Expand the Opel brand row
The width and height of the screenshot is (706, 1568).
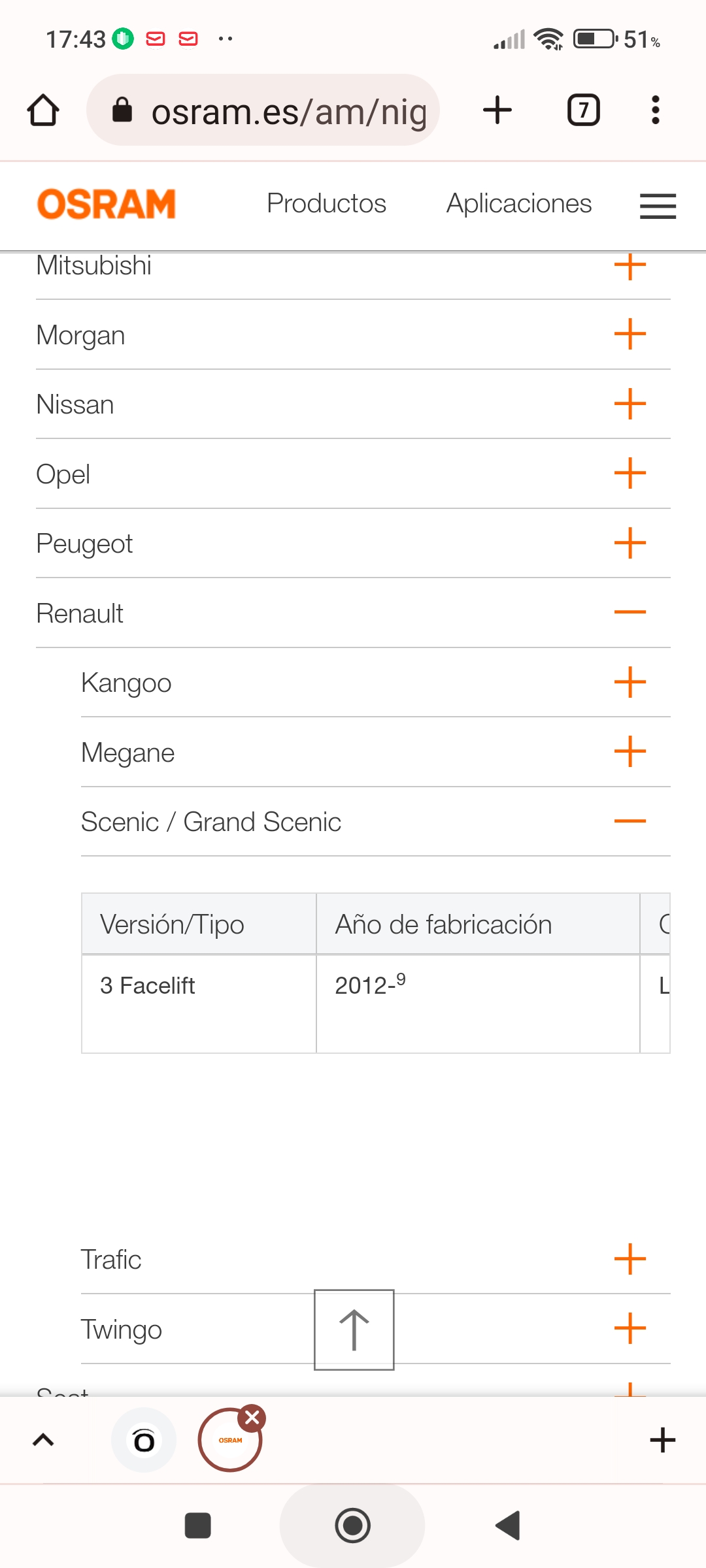point(353,474)
